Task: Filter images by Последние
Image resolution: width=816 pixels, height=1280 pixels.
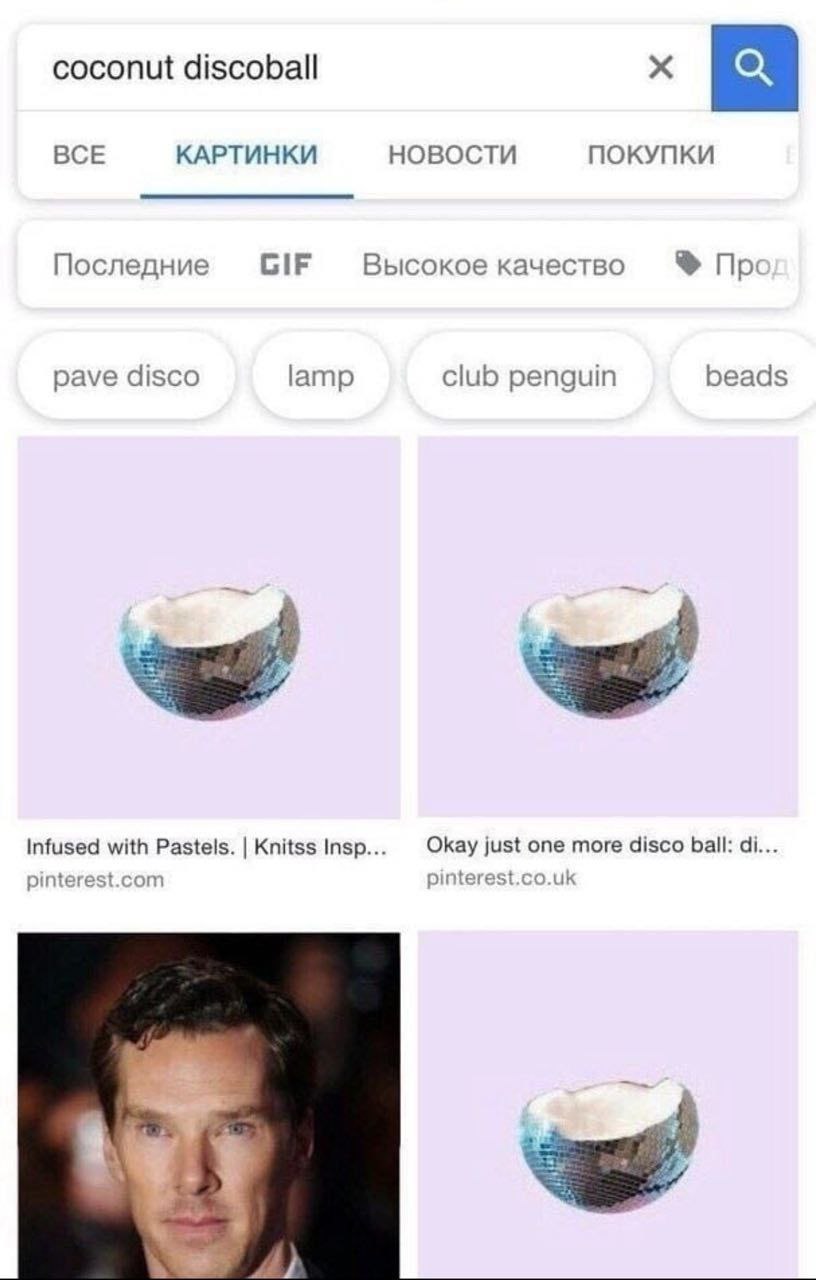Action: [x=131, y=265]
